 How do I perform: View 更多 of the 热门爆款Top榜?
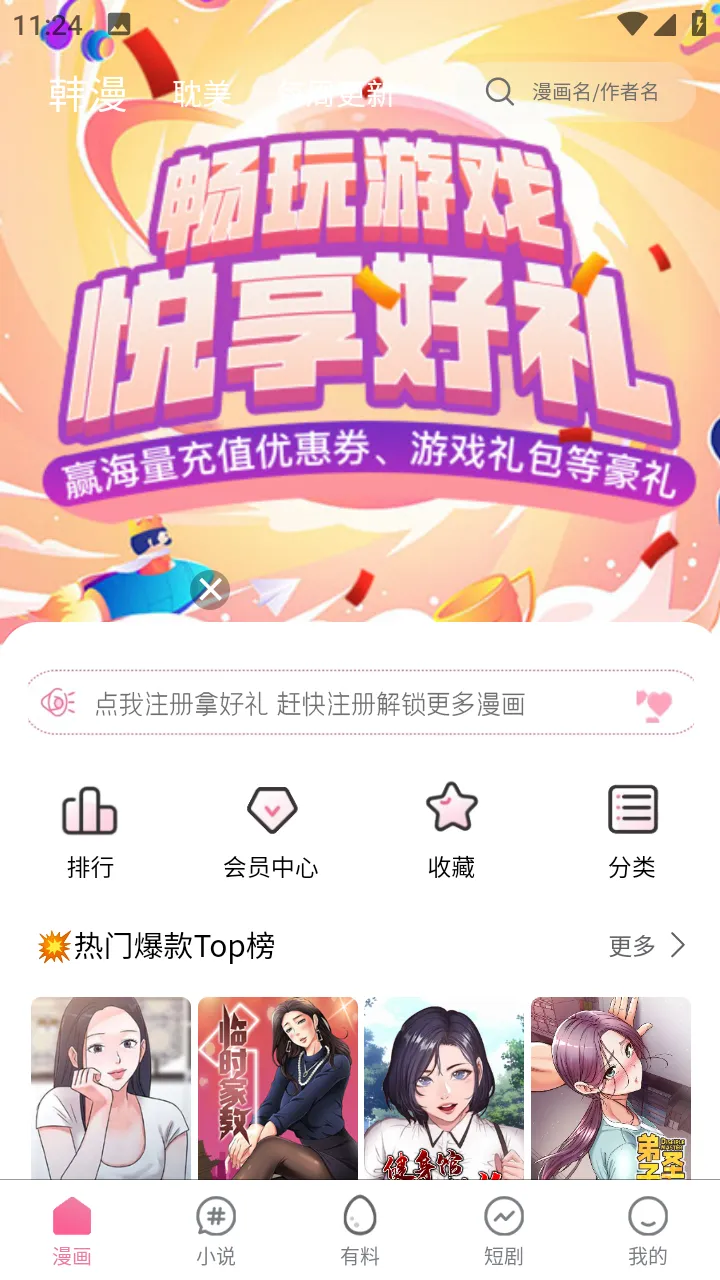click(x=647, y=945)
